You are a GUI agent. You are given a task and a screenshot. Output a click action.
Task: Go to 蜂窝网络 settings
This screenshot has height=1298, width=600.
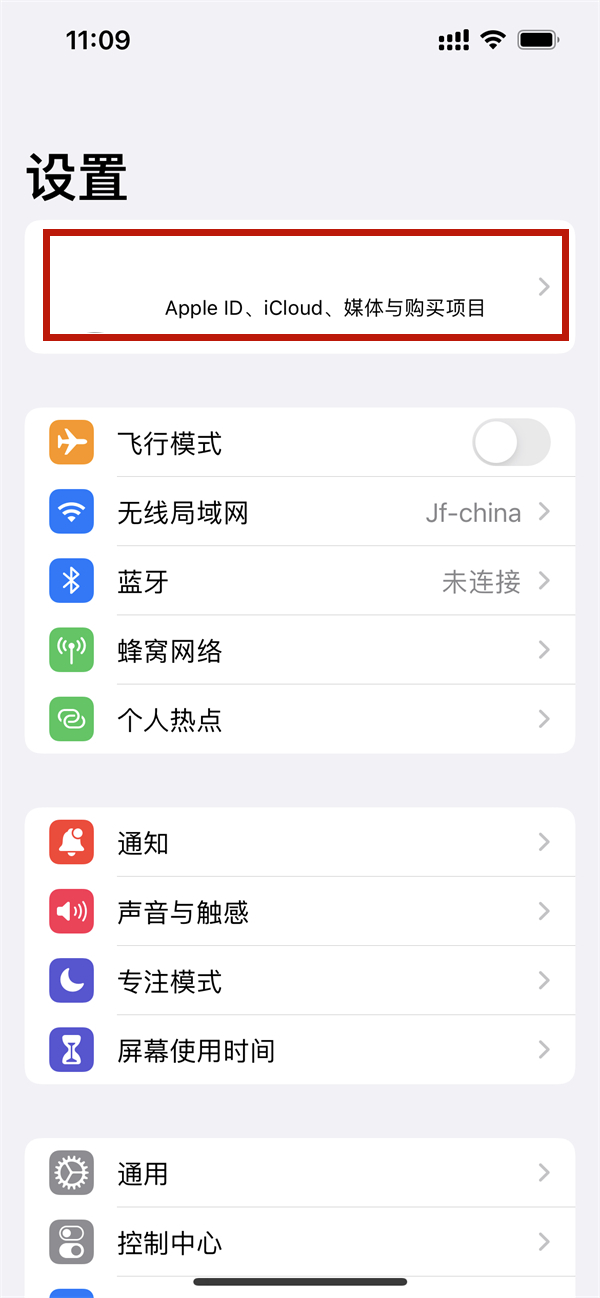300,651
